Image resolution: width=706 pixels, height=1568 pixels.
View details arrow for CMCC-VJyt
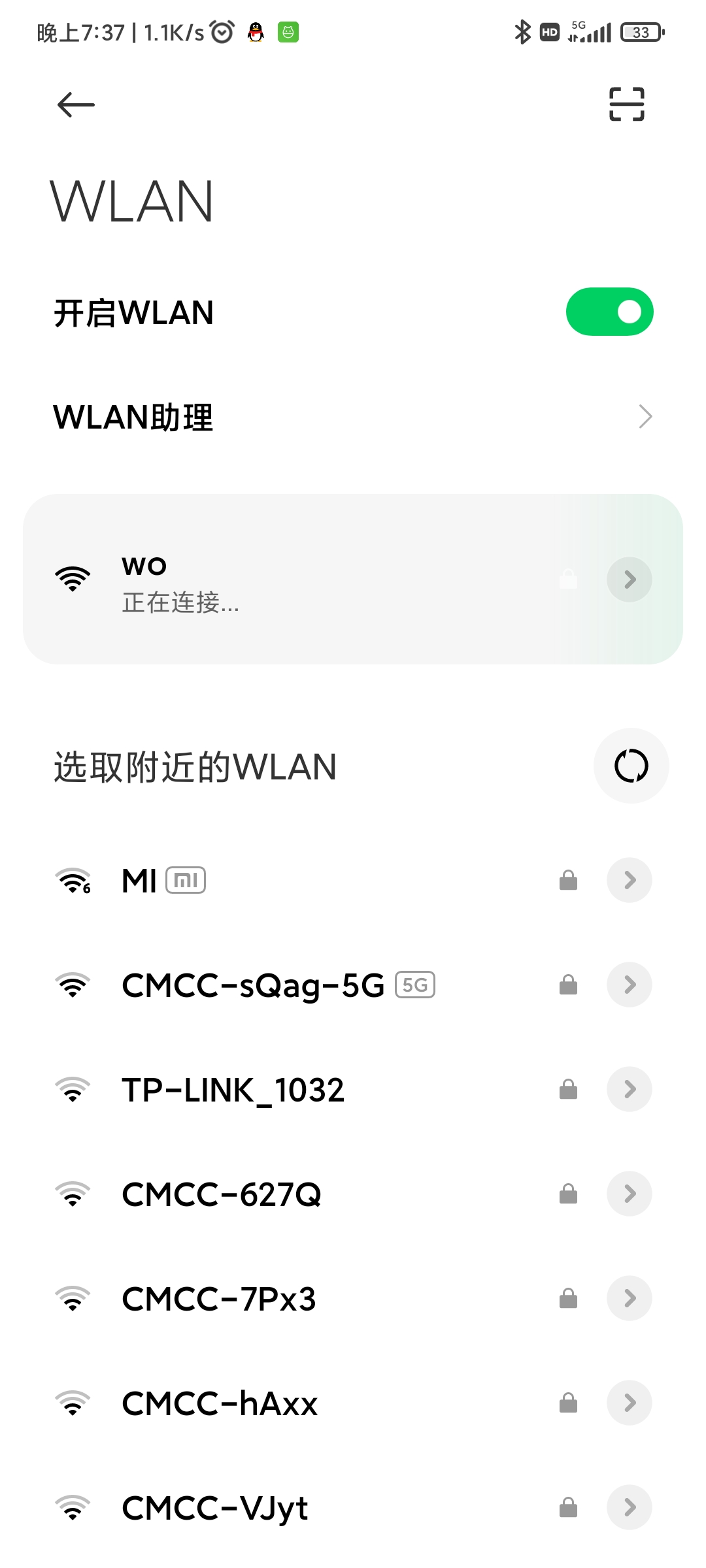[x=629, y=1507]
